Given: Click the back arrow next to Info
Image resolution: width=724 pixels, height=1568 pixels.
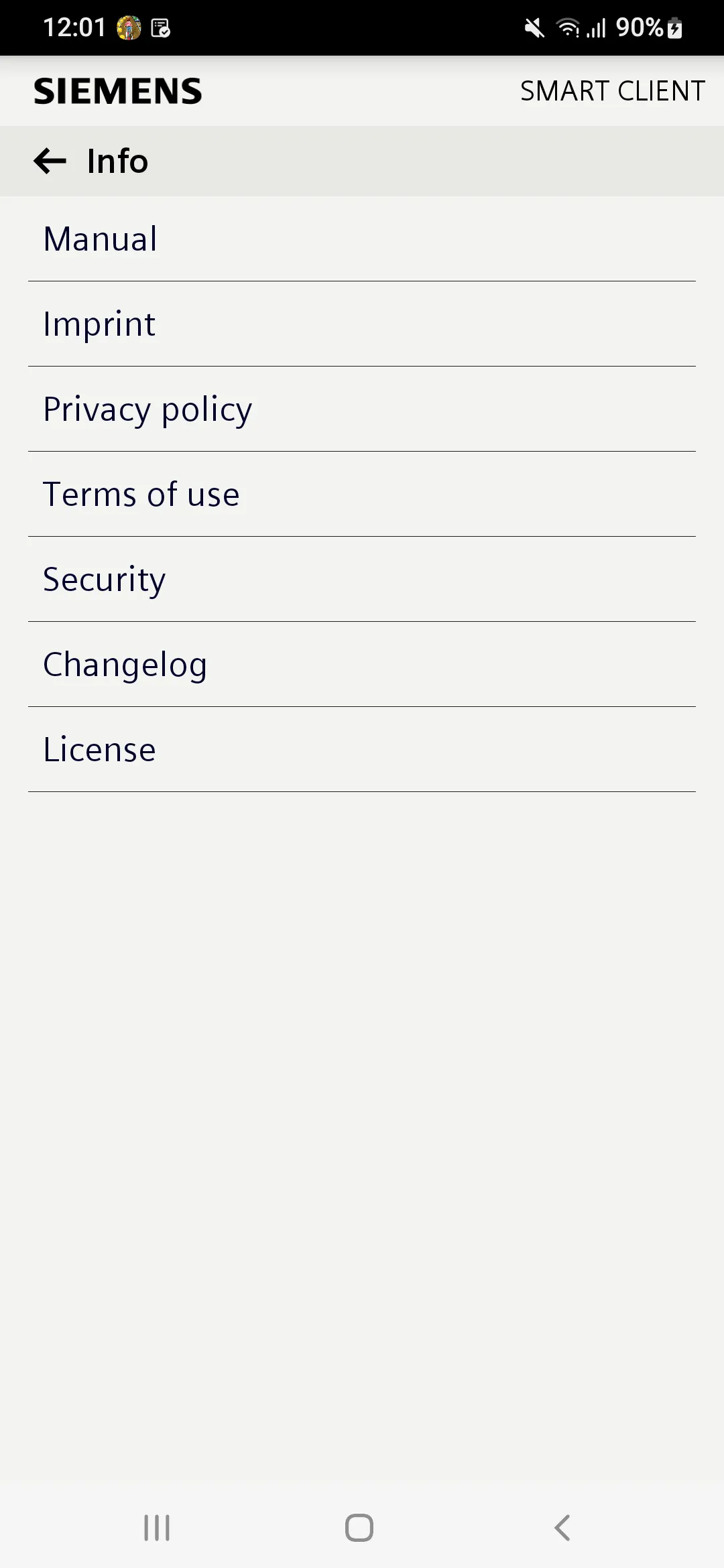Looking at the screenshot, I should 48,161.
